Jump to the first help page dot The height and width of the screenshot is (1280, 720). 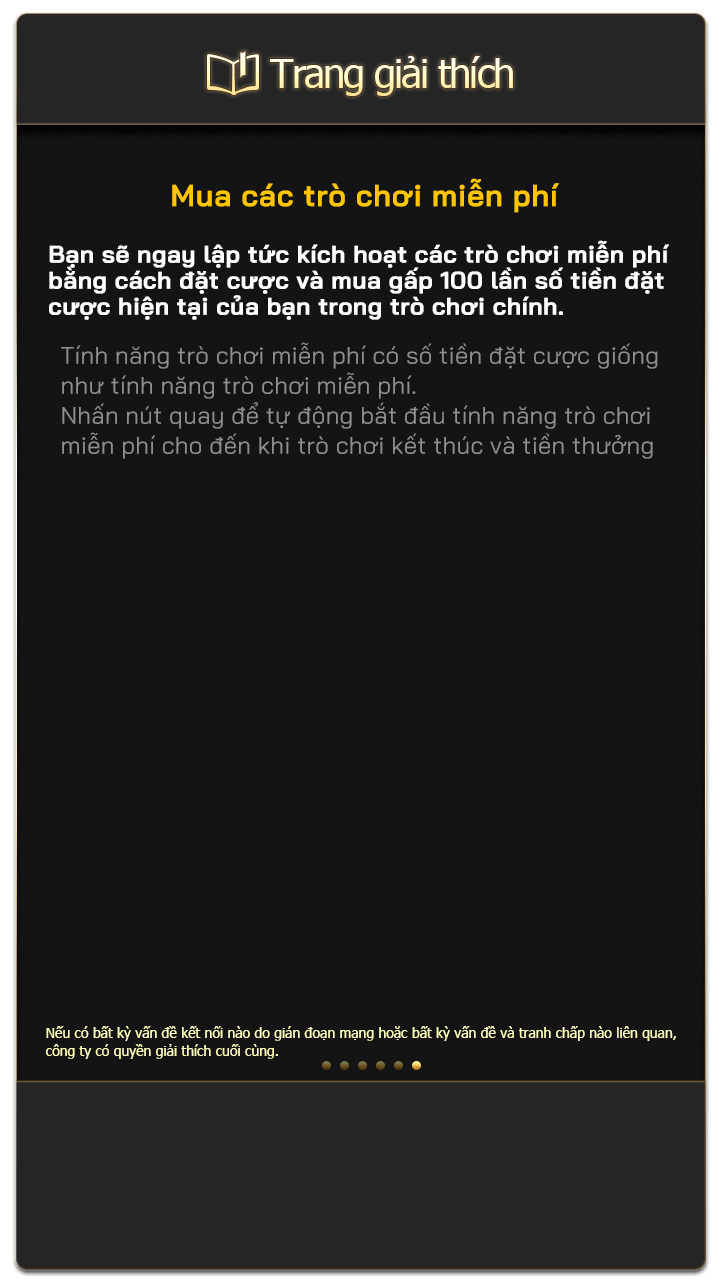326,1066
